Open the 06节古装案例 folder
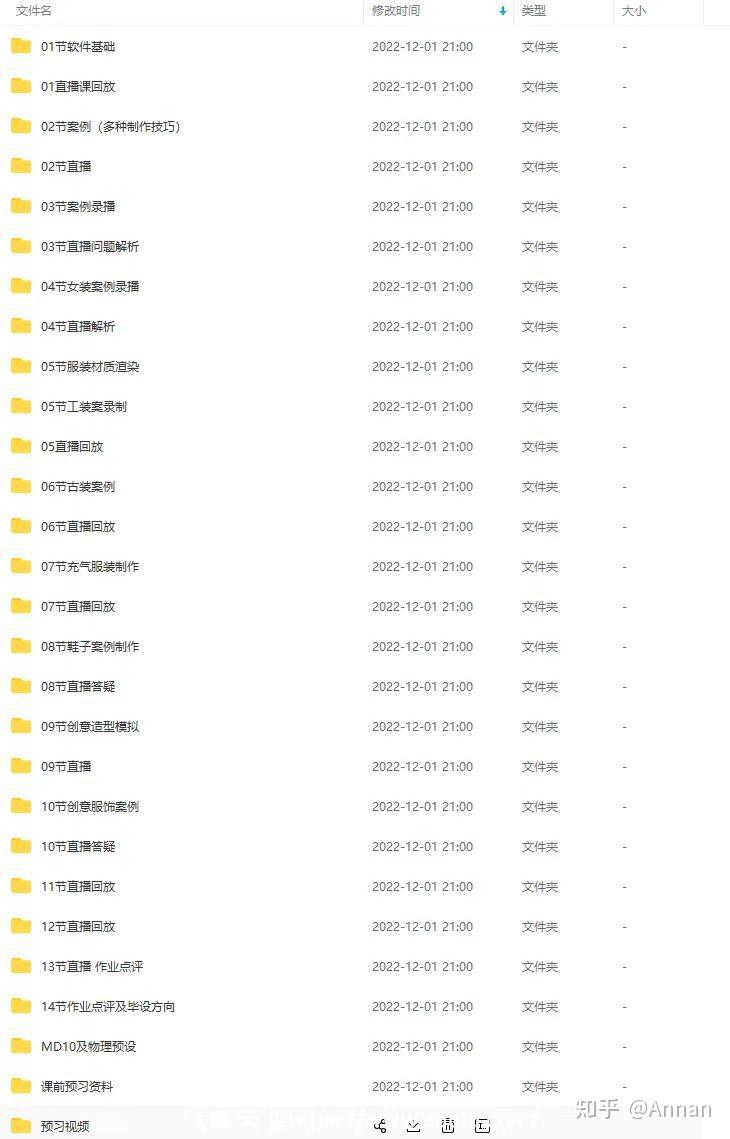730x1139 pixels. click(x=78, y=487)
